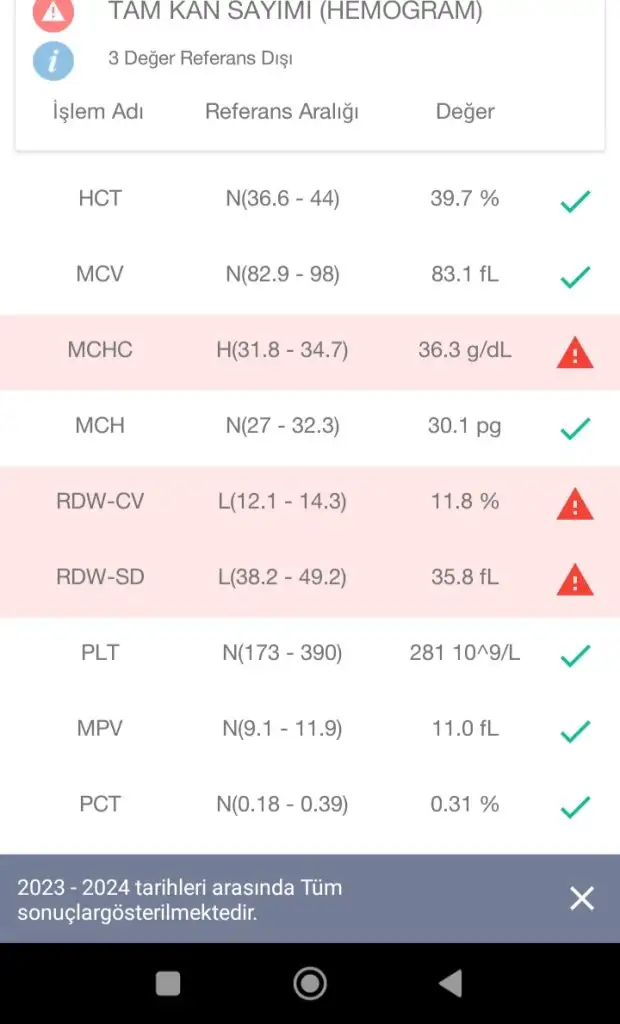Tap the blue info icon
This screenshot has height=1024, width=620.
pos(53,60)
